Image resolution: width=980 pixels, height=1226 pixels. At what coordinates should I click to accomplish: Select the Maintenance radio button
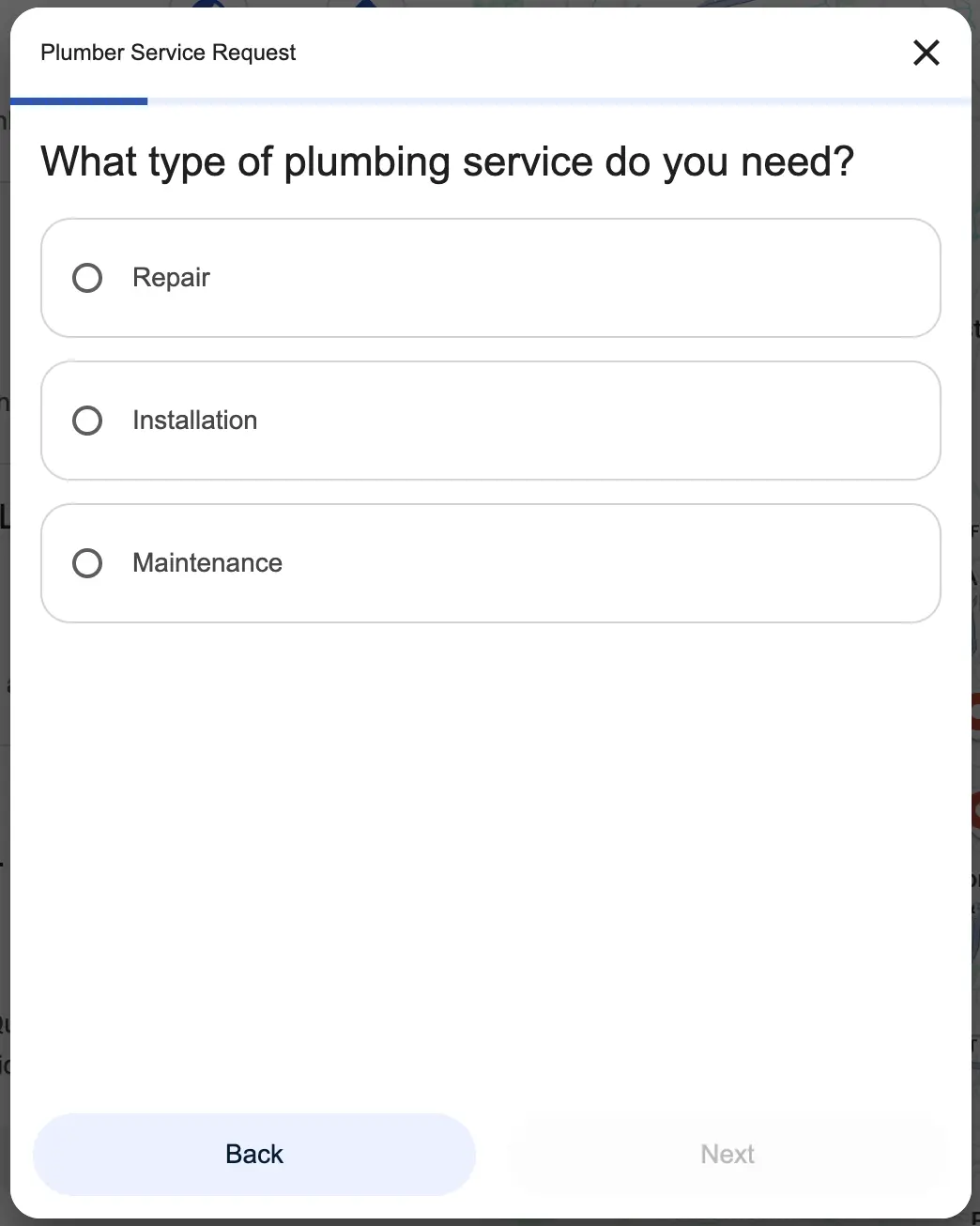click(x=87, y=563)
